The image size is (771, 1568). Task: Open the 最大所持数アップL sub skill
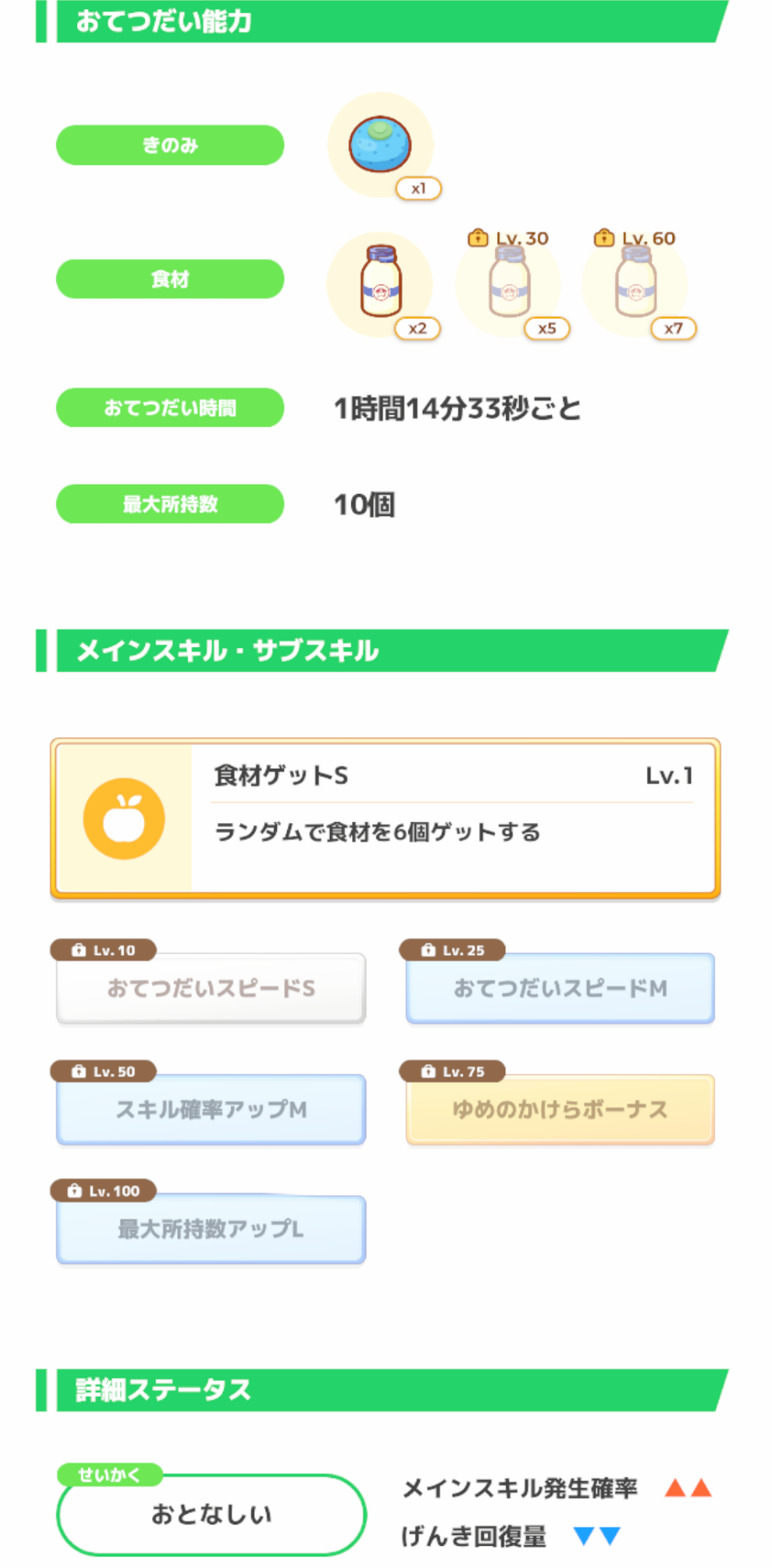(x=211, y=1229)
